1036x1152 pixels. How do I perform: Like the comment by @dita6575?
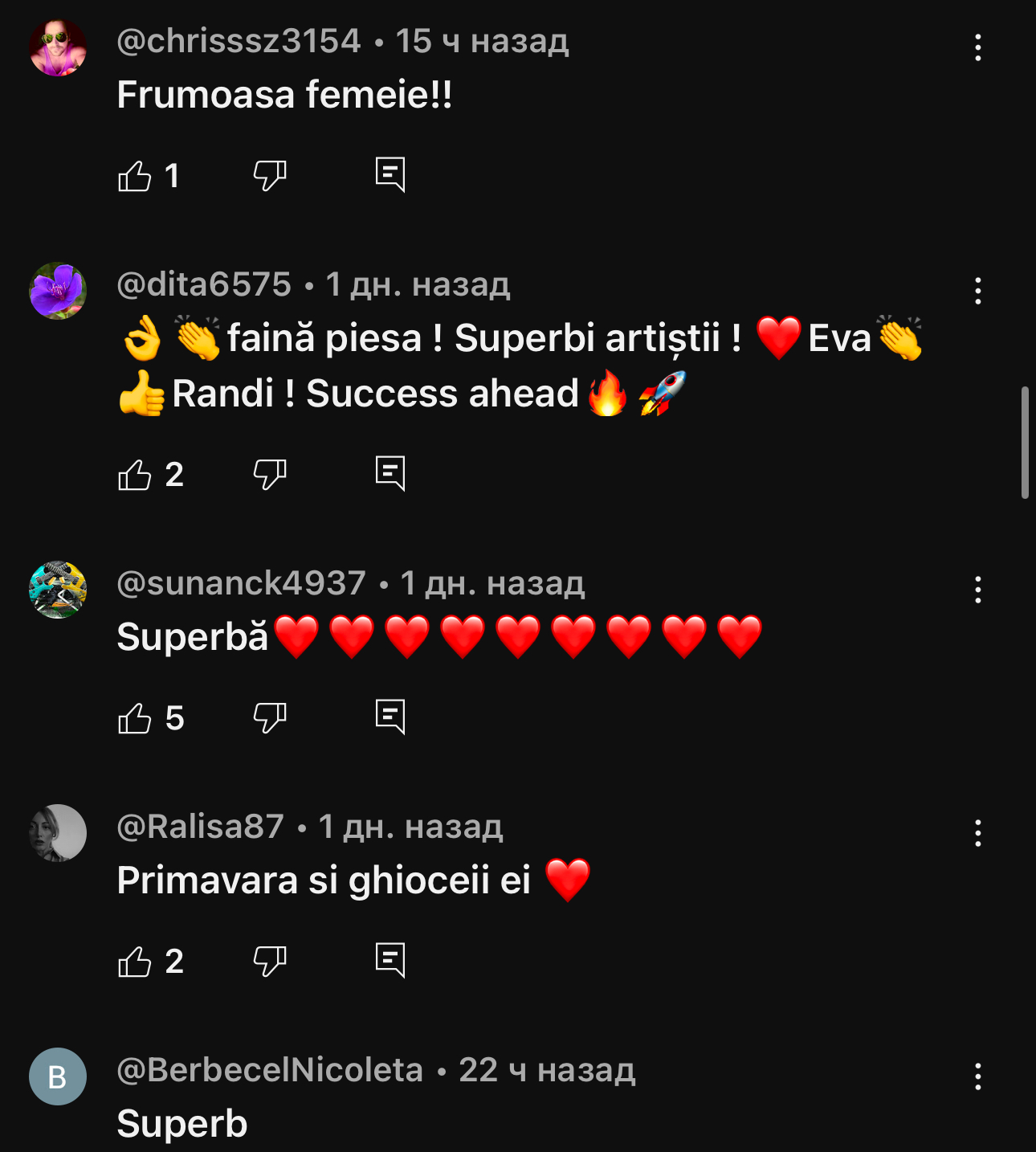pos(135,475)
